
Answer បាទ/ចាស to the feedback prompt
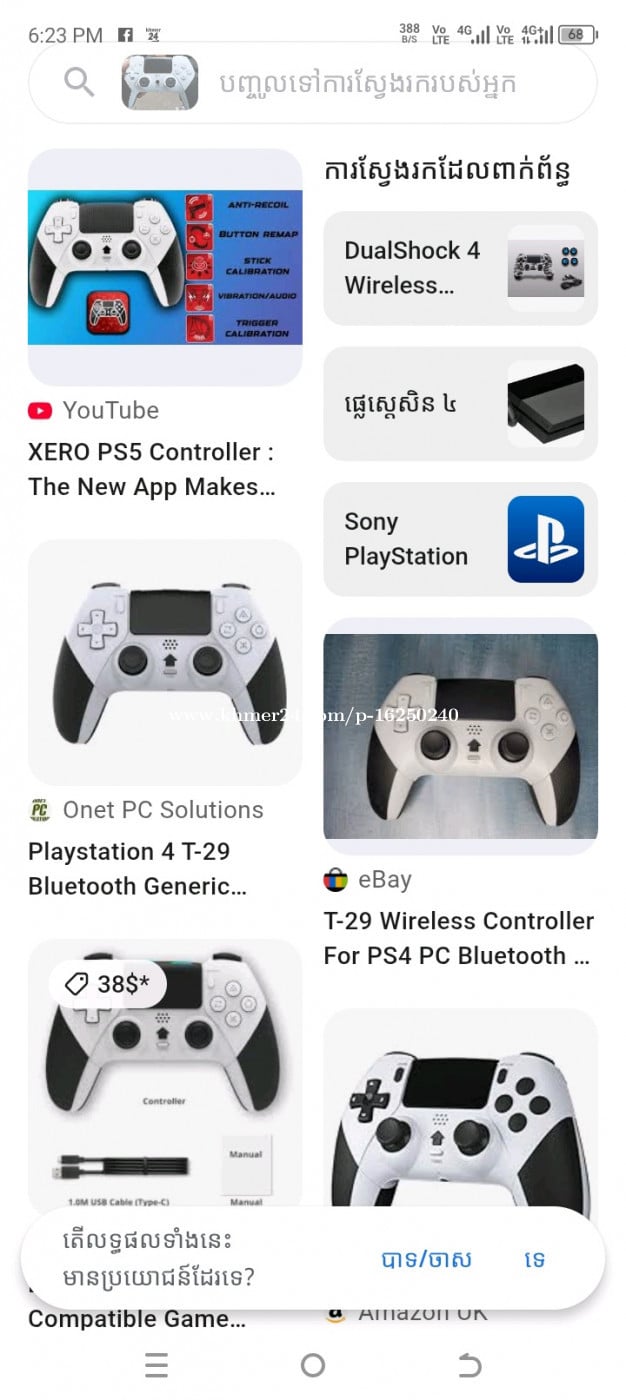pos(426,1259)
